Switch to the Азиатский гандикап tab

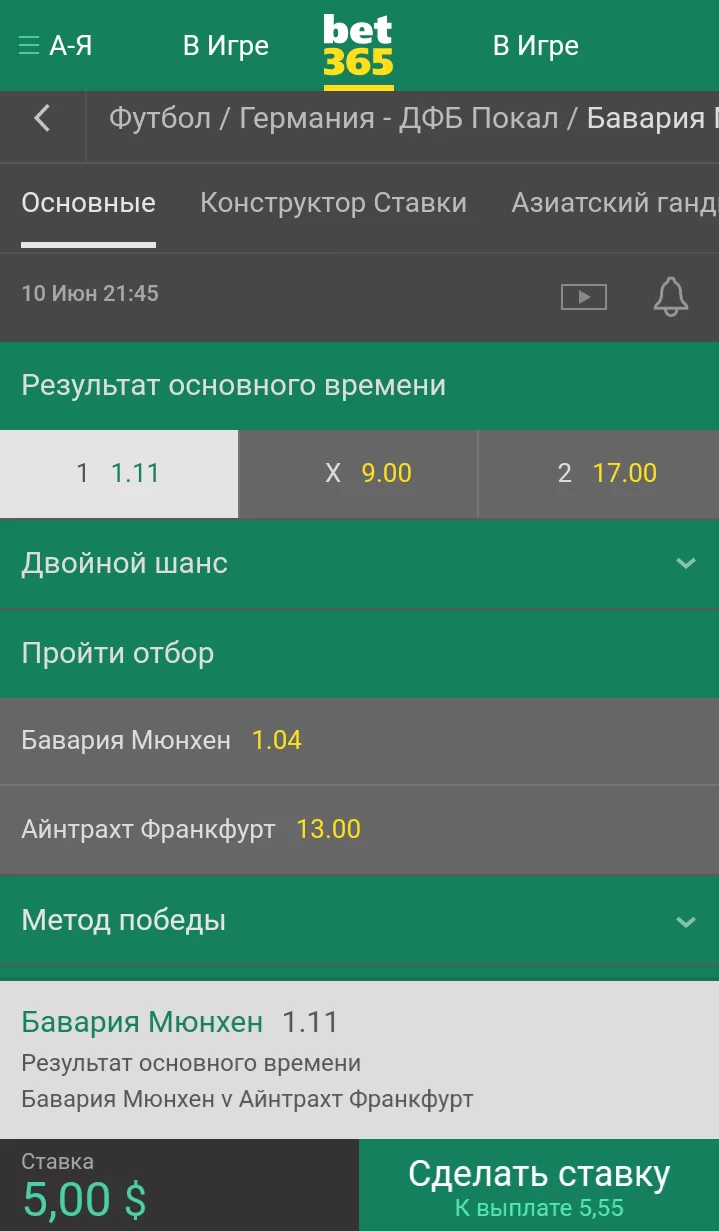pyautogui.click(x=614, y=204)
